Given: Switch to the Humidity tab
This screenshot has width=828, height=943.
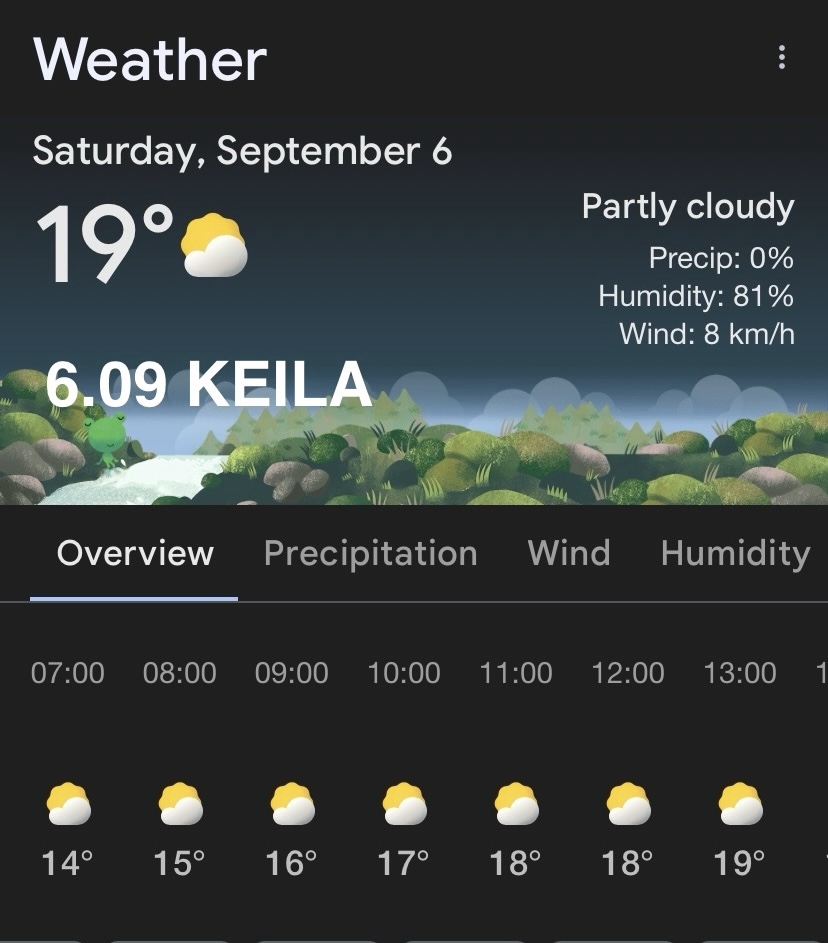Looking at the screenshot, I should 735,553.
